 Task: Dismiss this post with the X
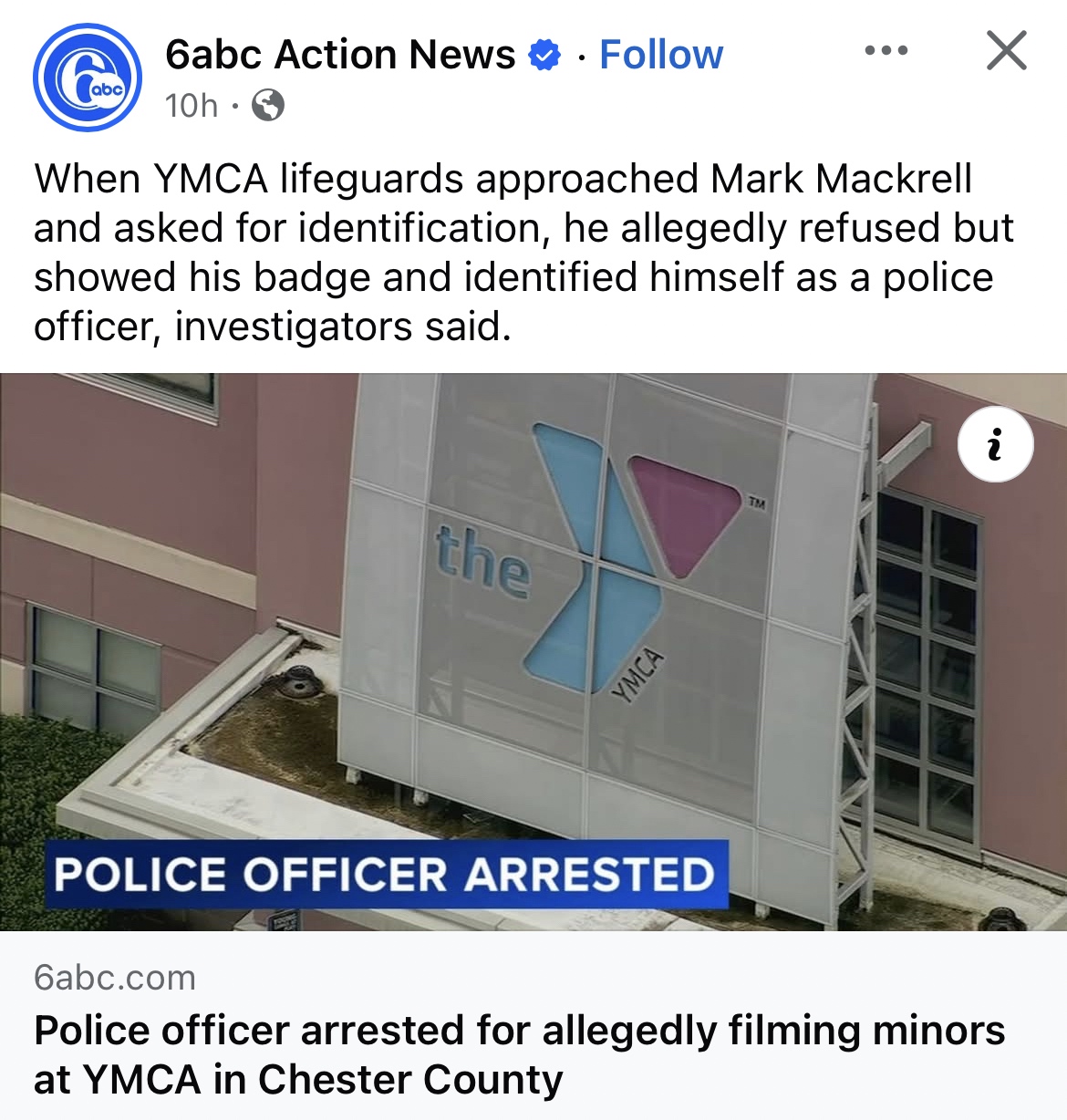(1007, 50)
